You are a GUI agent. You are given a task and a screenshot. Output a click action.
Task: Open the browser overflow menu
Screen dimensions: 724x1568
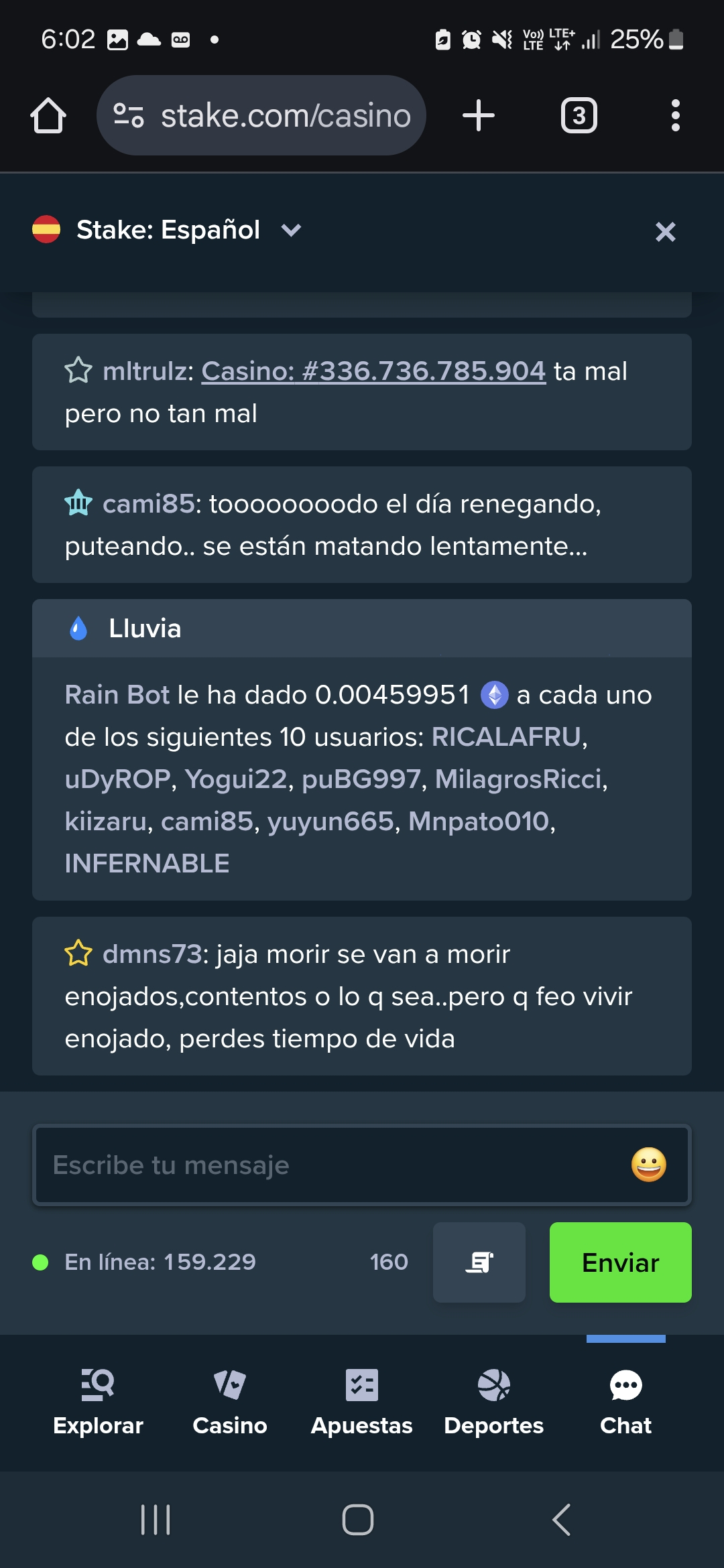click(675, 116)
